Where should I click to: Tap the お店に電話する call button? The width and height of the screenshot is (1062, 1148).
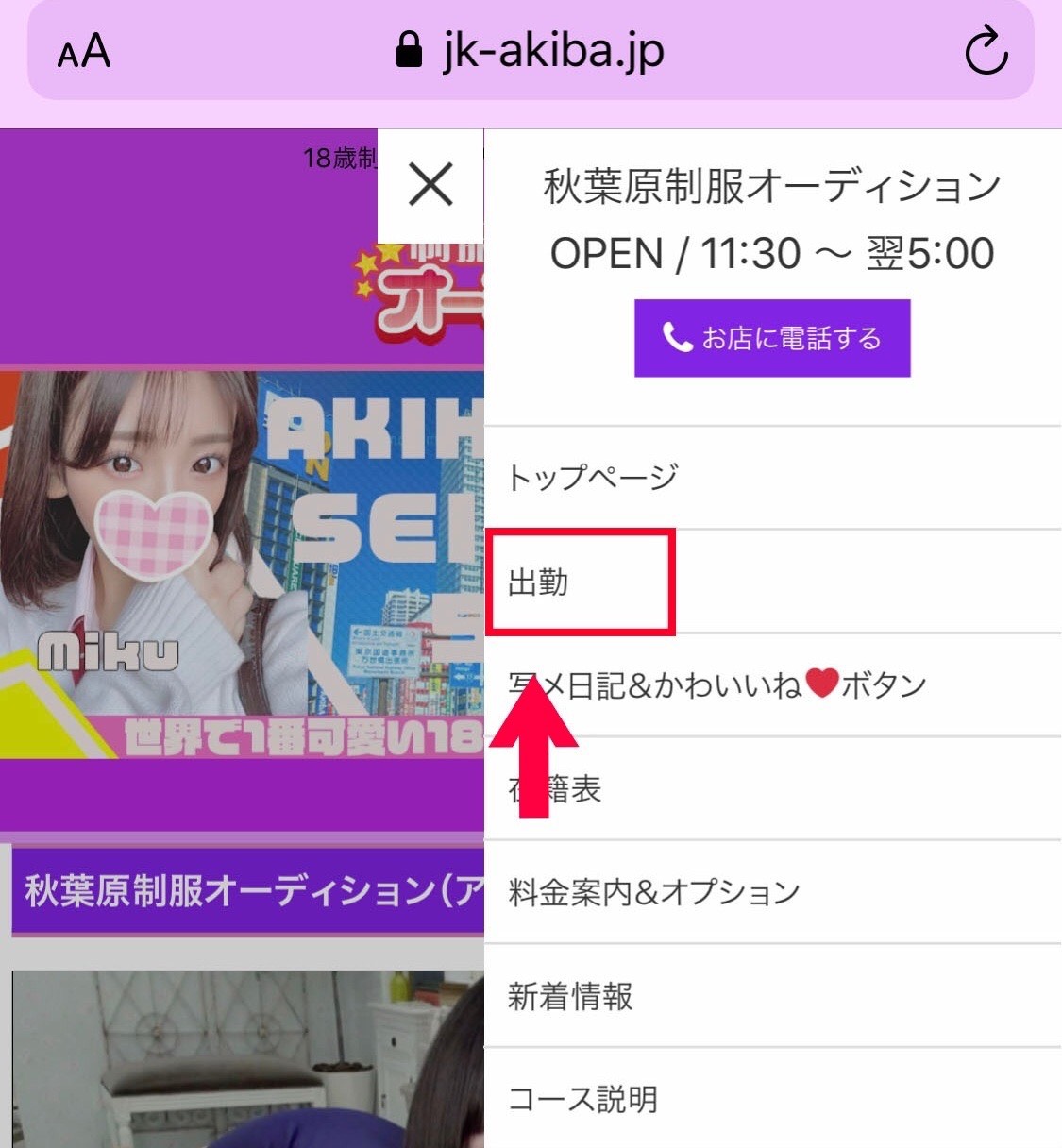[x=771, y=338]
